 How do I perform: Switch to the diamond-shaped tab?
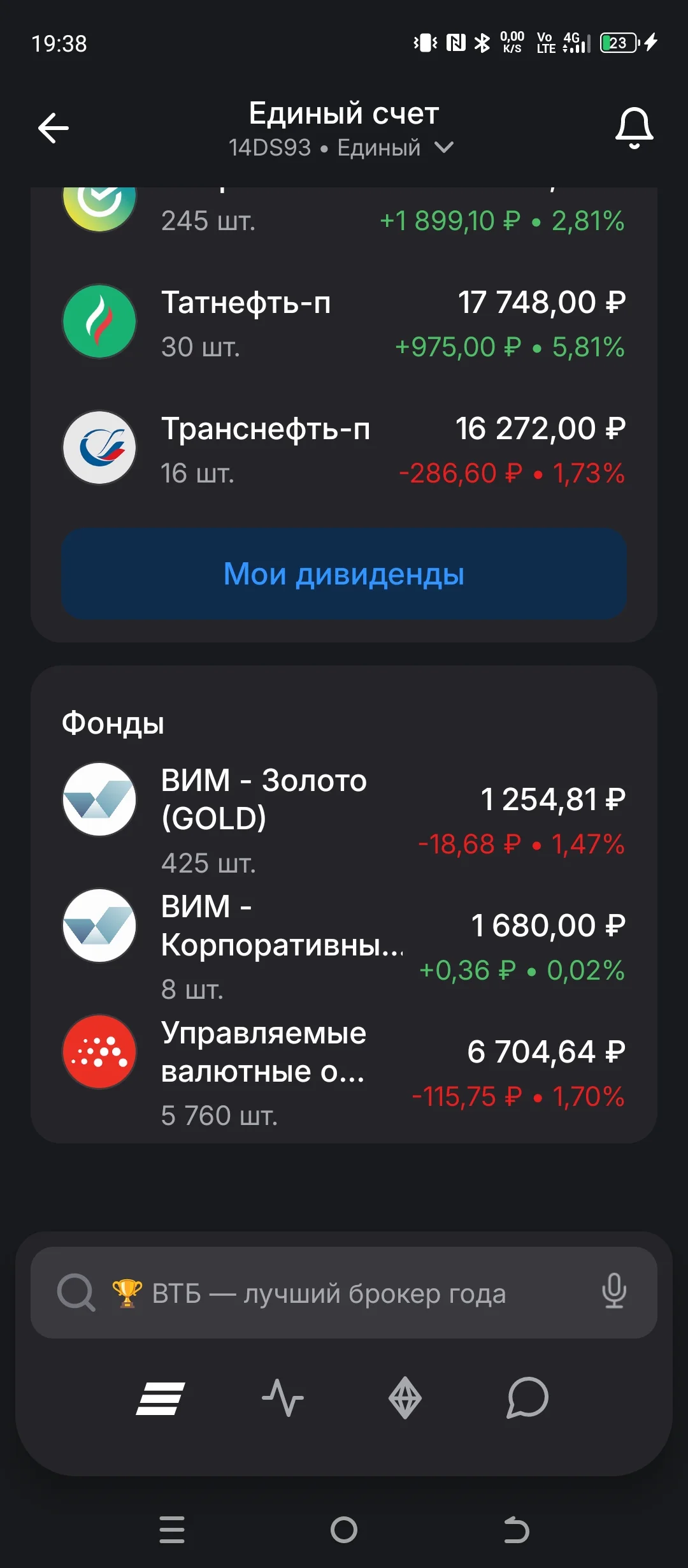click(405, 1398)
